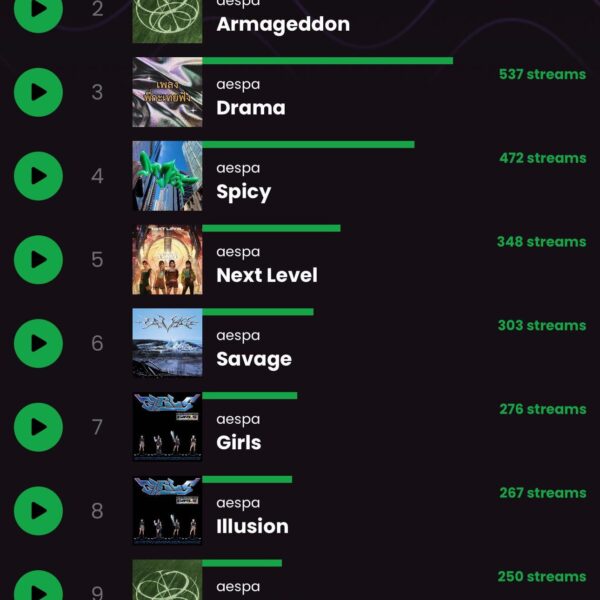This screenshot has width=600, height=600.
Task: Play Next Level
Action: [38, 260]
